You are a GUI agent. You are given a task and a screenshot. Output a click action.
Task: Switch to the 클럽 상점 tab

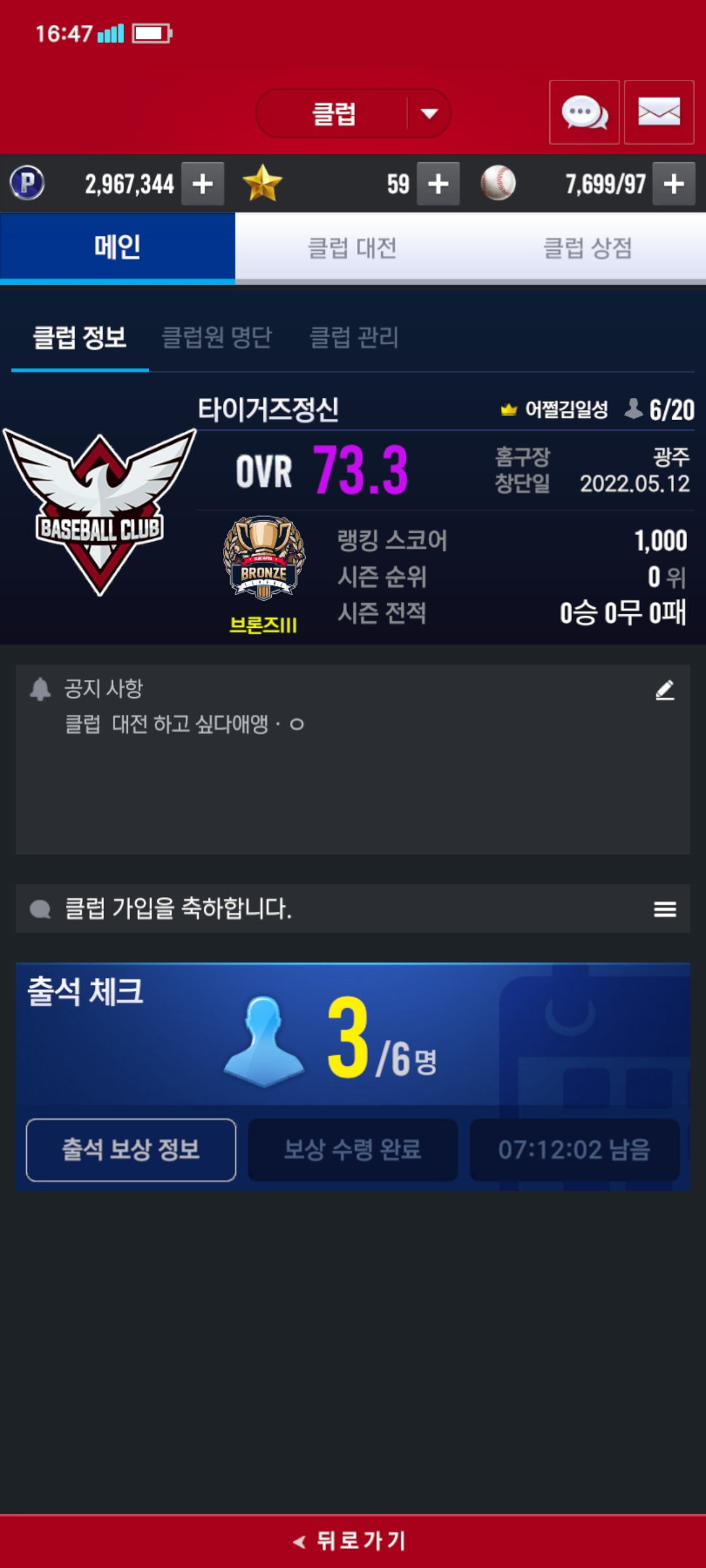pyautogui.click(x=588, y=248)
